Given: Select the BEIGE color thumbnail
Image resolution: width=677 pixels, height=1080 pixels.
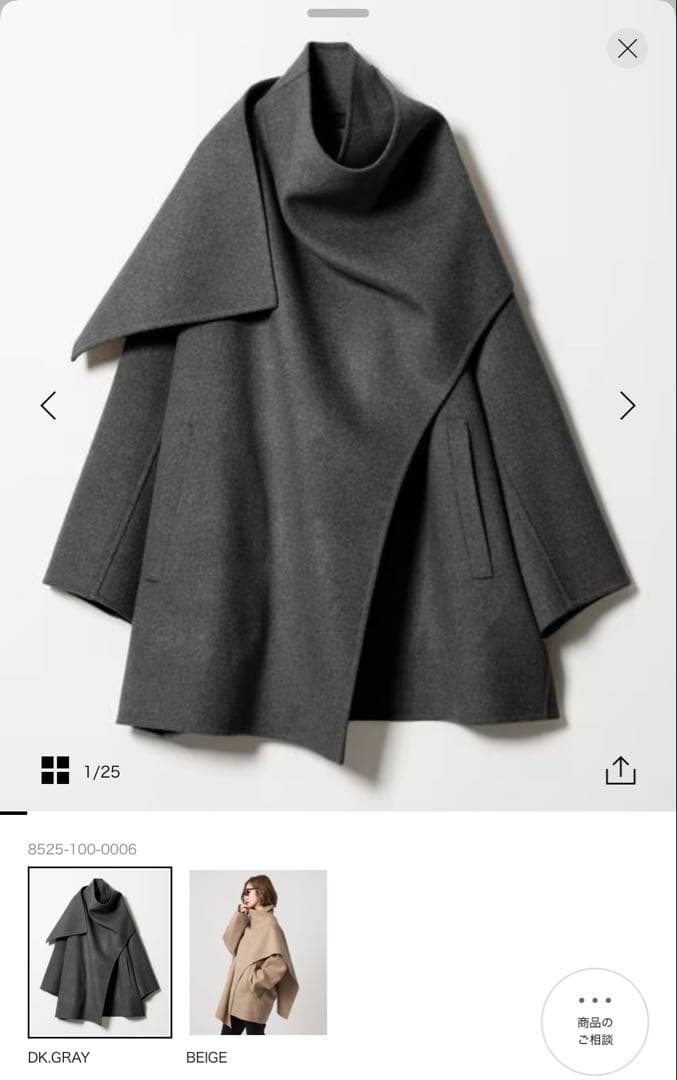Looking at the screenshot, I should pos(258,952).
